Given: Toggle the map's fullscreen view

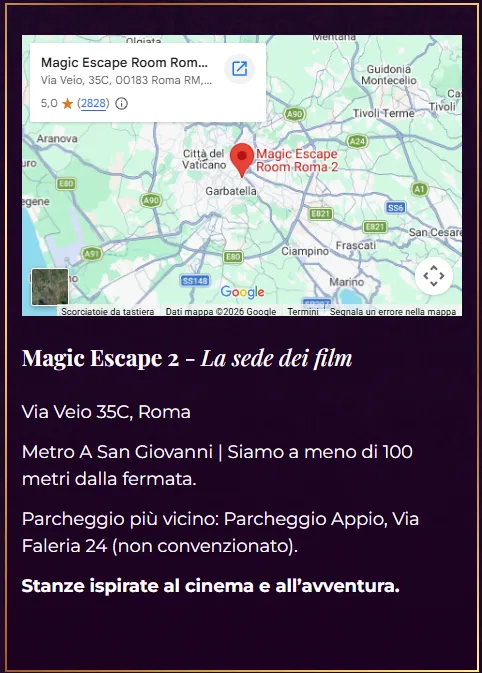Looking at the screenshot, I should tap(433, 276).
